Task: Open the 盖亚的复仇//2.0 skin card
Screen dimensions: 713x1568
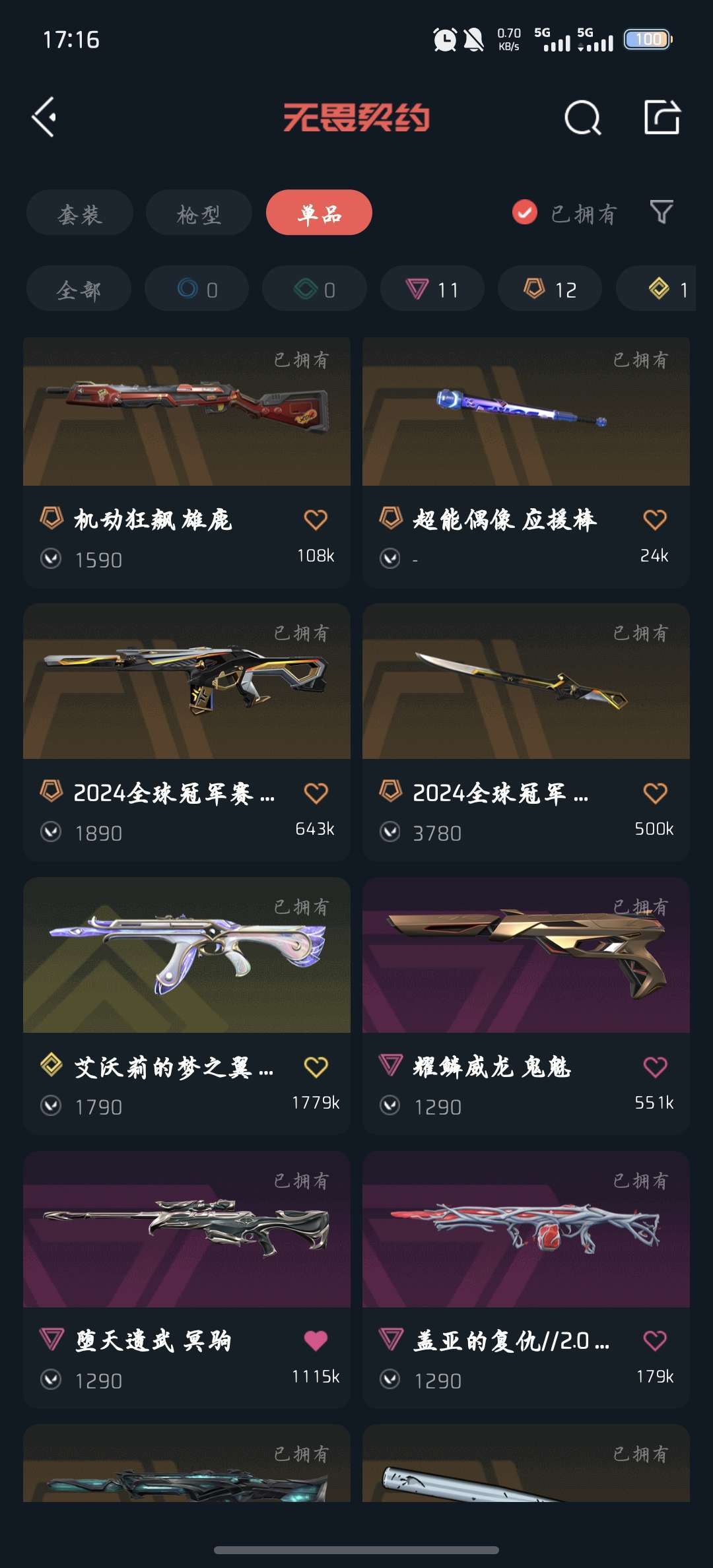Action: tap(526, 1280)
